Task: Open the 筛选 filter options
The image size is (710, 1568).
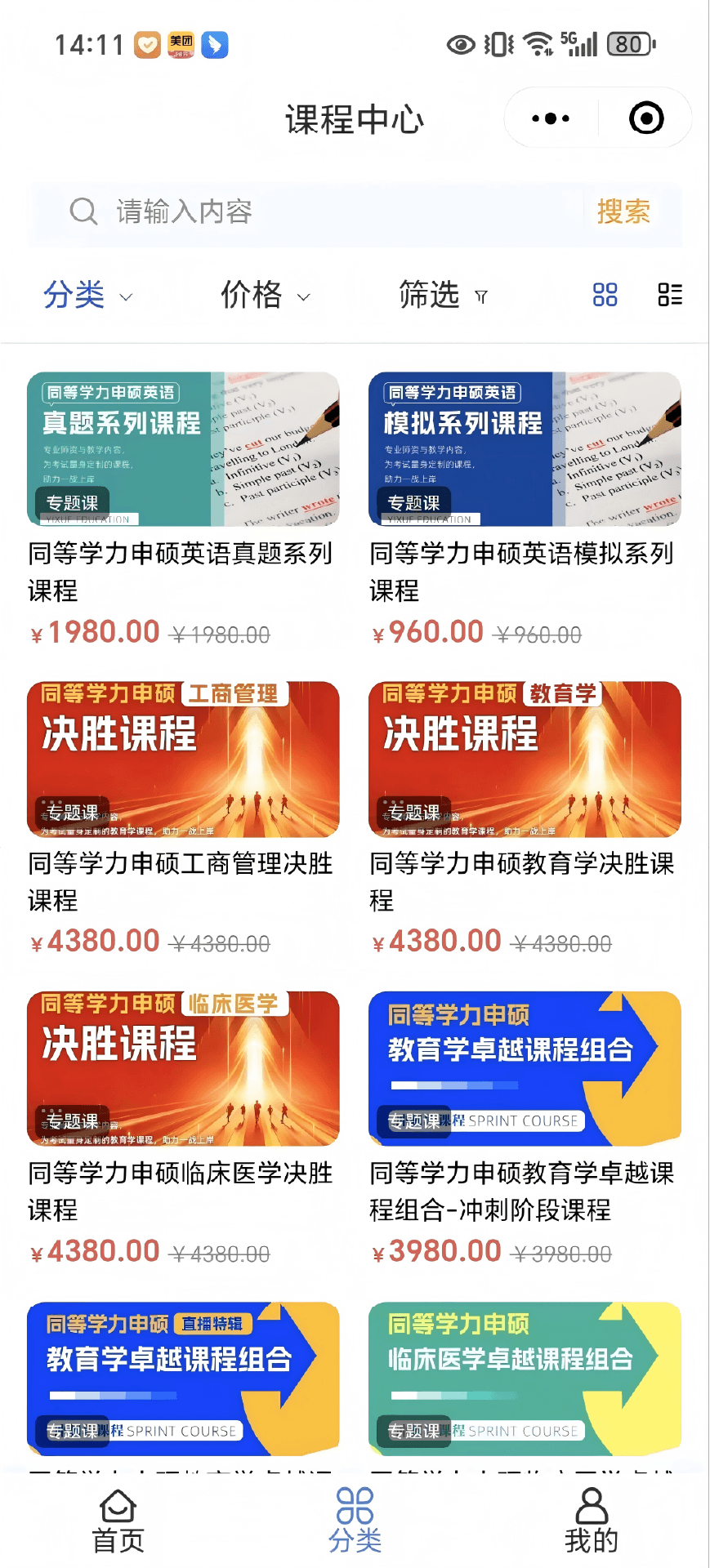Action: click(x=442, y=295)
